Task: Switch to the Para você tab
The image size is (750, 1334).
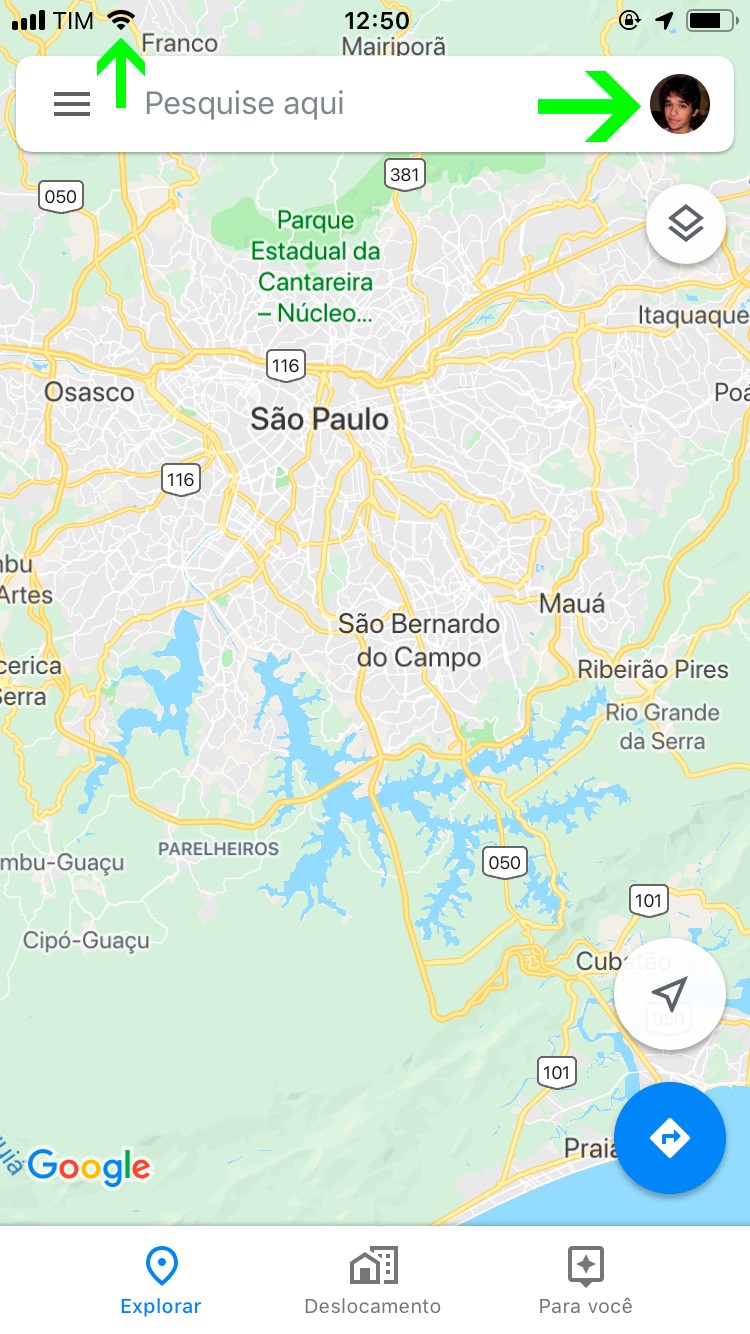Action: click(x=585, y=1280)
